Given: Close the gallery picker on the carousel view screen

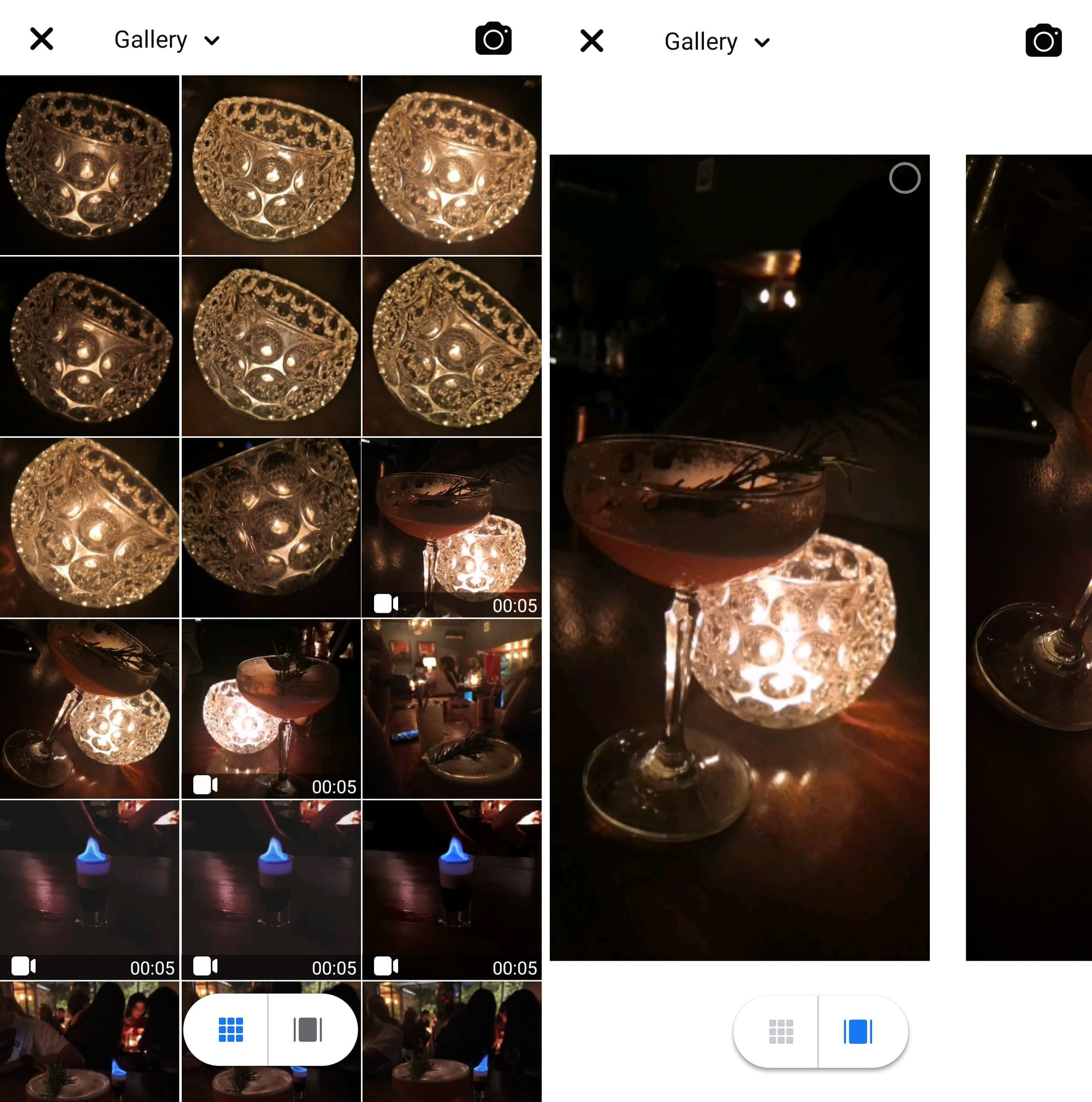Looking at the screenshot, I should [x=591, y=41].
